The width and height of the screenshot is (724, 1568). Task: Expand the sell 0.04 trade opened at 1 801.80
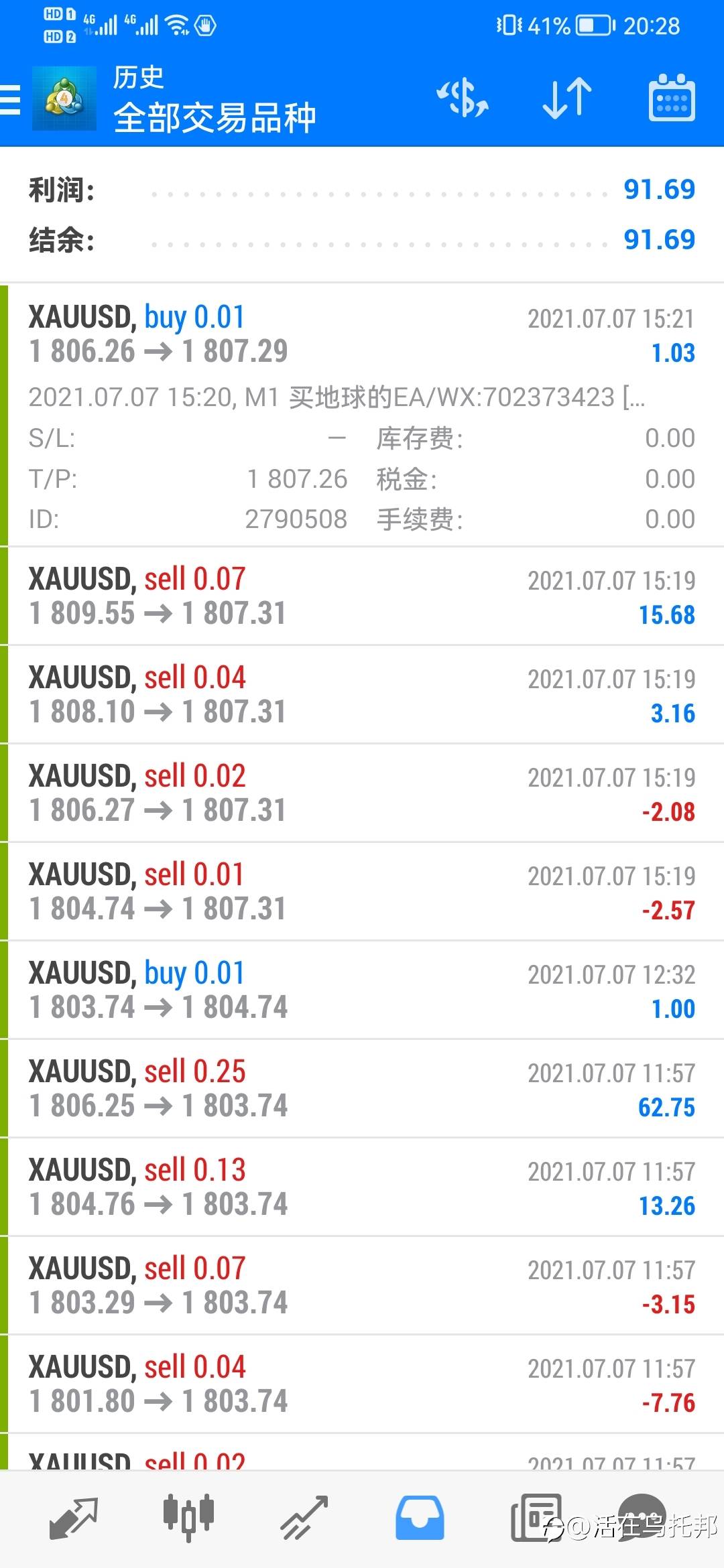362,1384
